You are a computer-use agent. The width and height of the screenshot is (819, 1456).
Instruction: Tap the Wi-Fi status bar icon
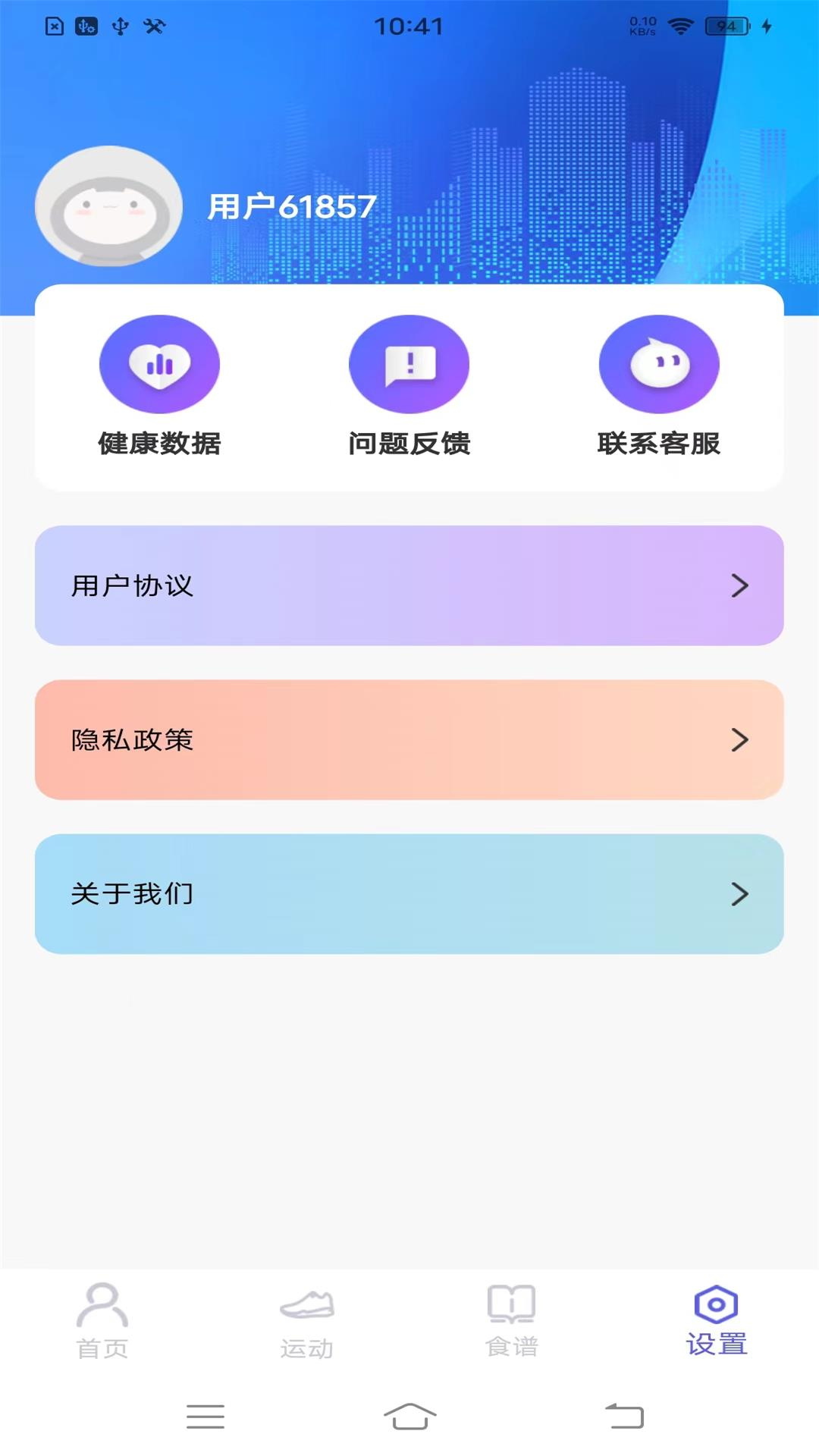tap(681, 24)
